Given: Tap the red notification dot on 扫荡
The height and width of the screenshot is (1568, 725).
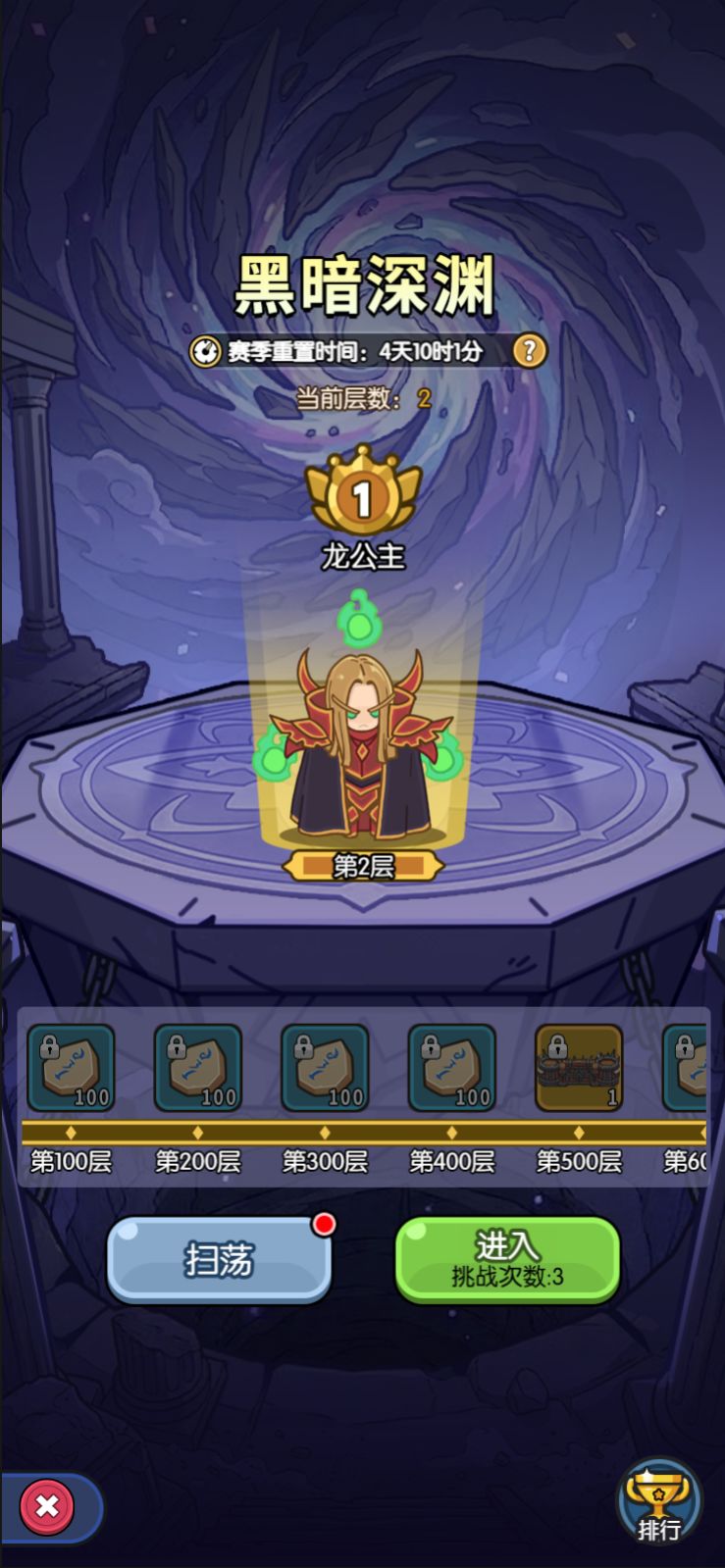Looking at the screenshot, I should point(324,1225).
